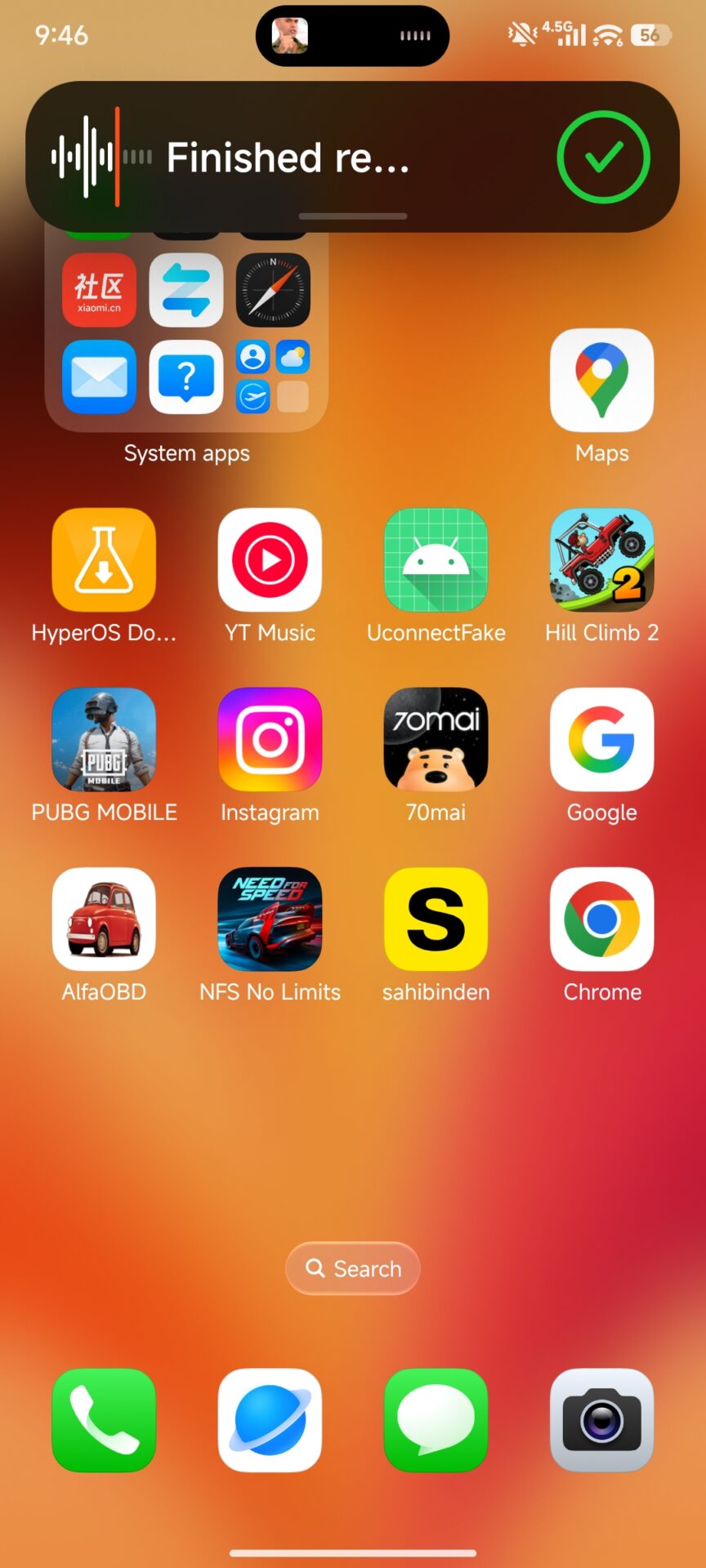Open the 70mai app

pos(436,740)
